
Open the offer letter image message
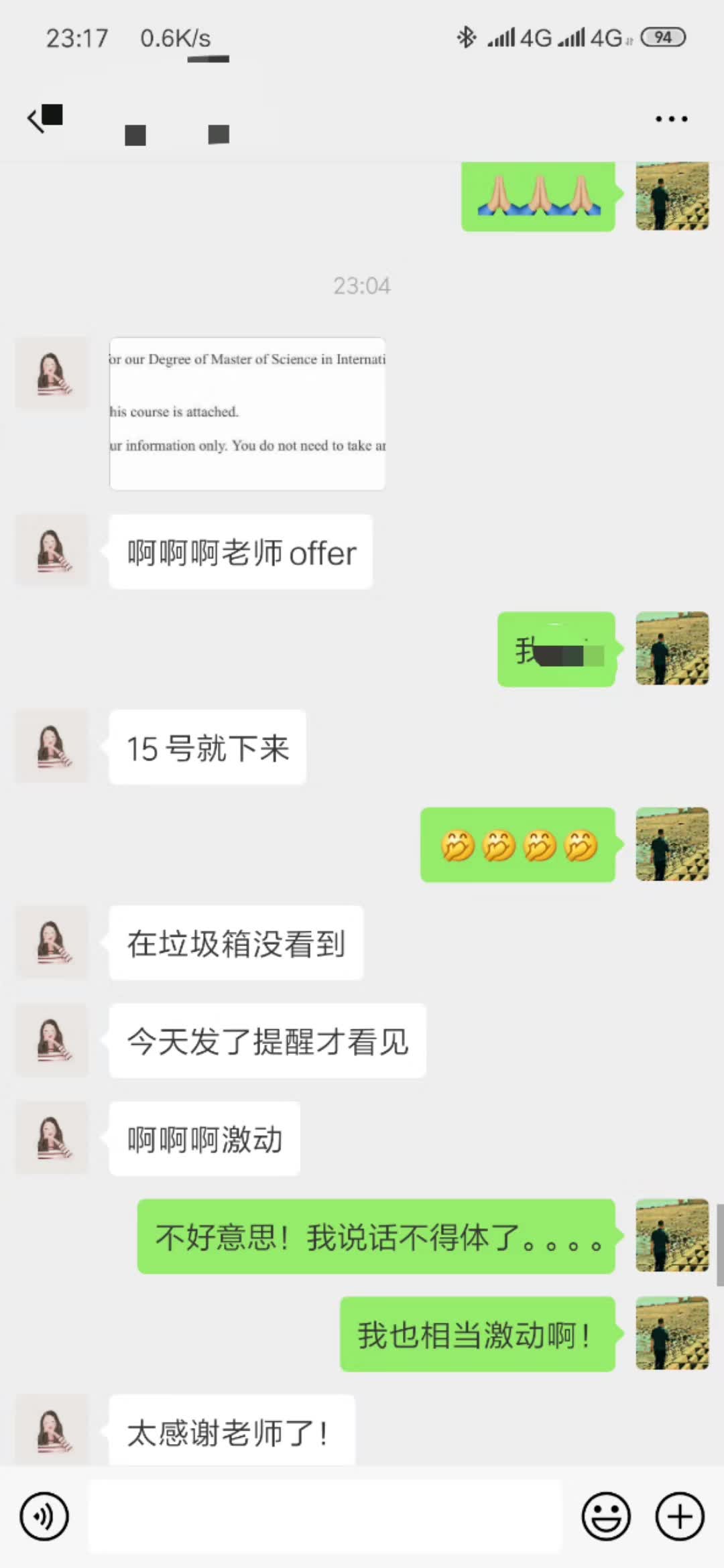click(x=247, y=413)
